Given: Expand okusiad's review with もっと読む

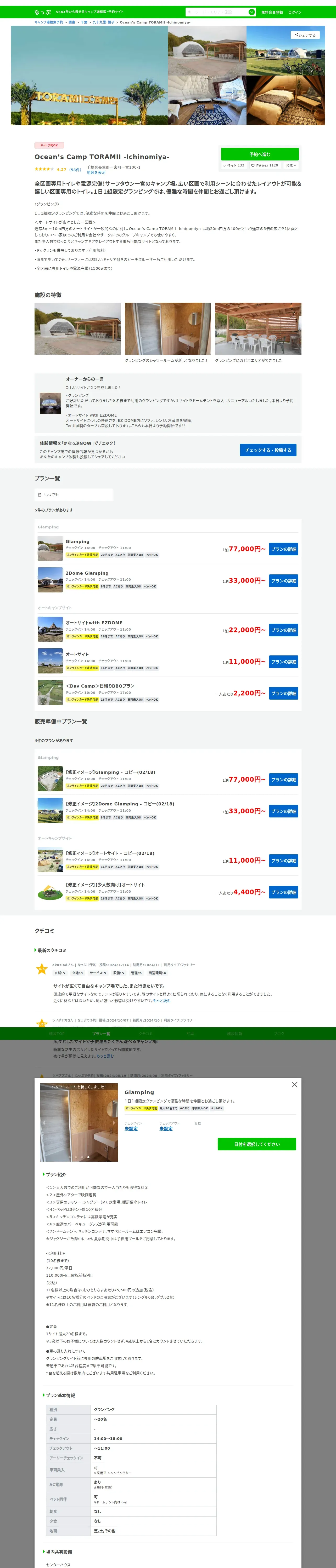Looking at the screenshot, I should (162, 1001).
